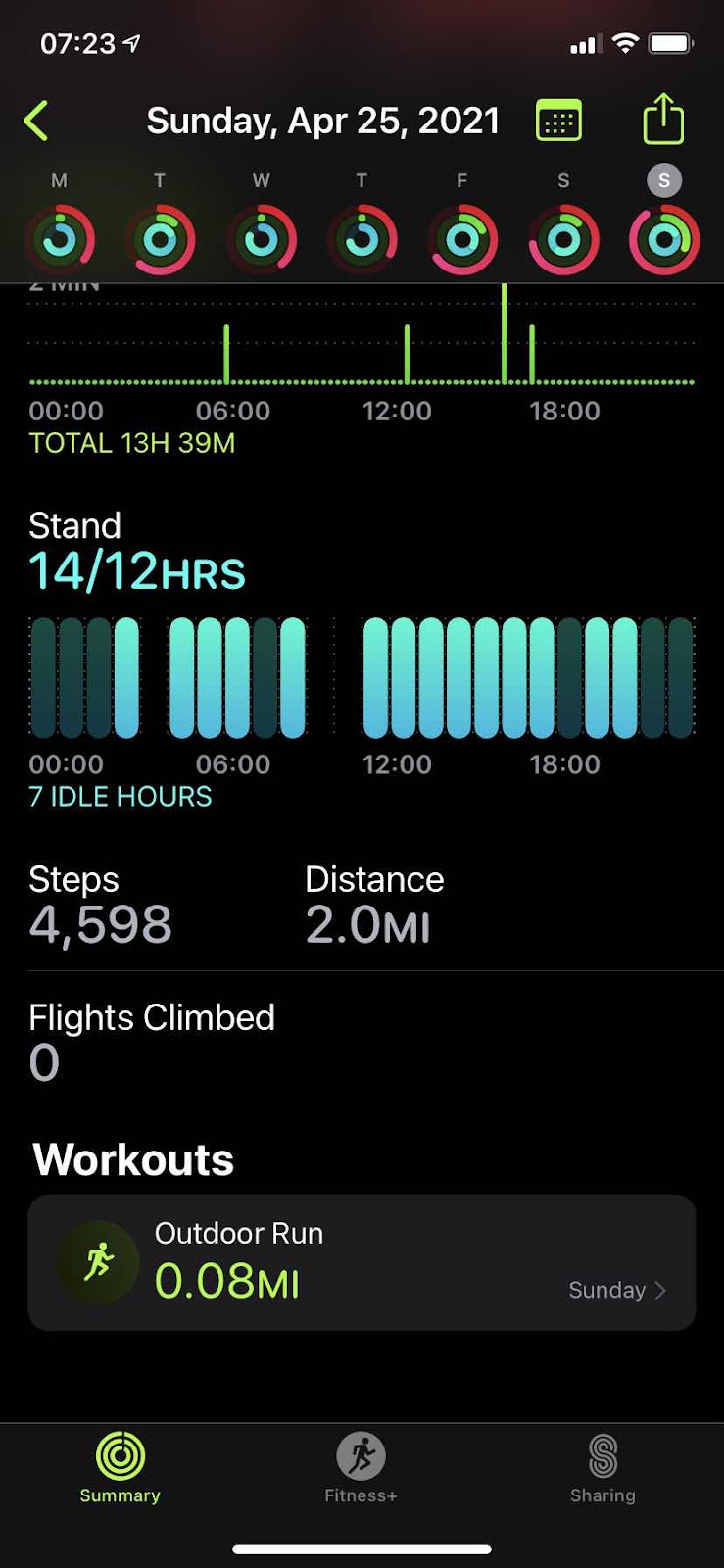Share this day's activity summary
Viewport: 724px width, 1568px height.
[663, 120]
